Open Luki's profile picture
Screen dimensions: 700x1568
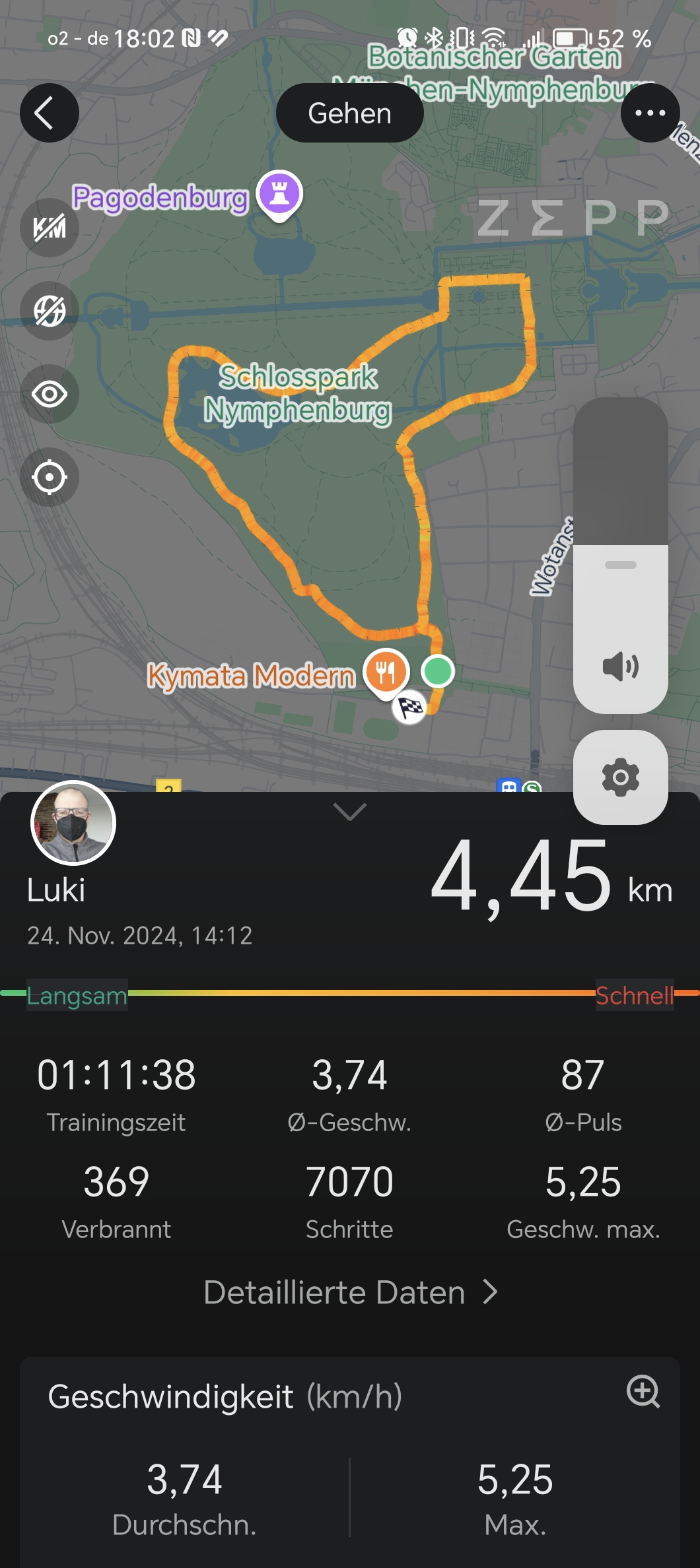click(73, 823)
